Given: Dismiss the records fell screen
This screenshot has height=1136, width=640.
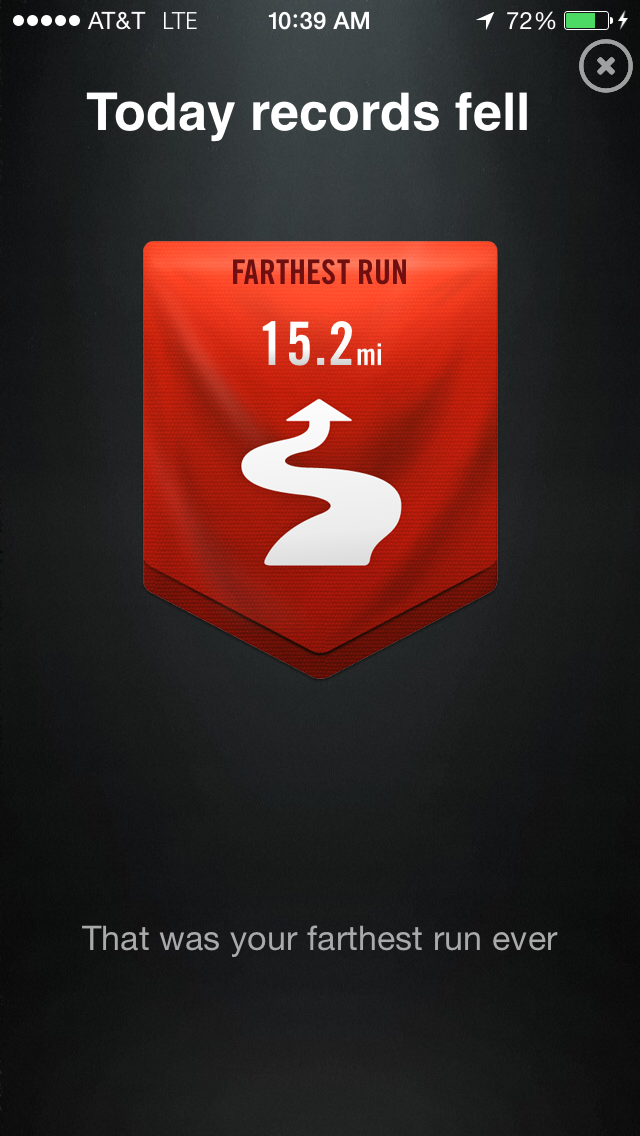Looking at the screenshot, I should point(604,67).
